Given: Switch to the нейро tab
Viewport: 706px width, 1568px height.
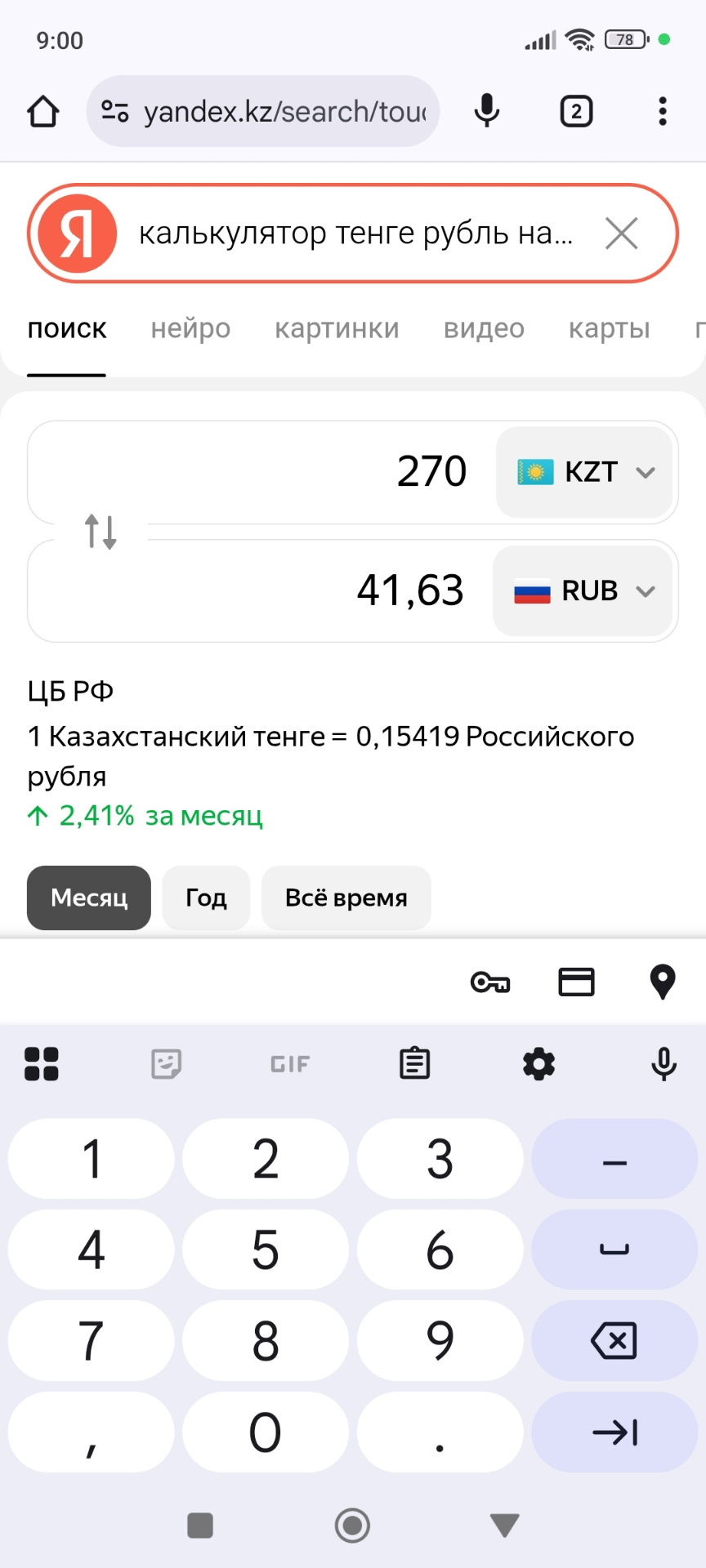Looking at the screenshot, I should (190, 328).
